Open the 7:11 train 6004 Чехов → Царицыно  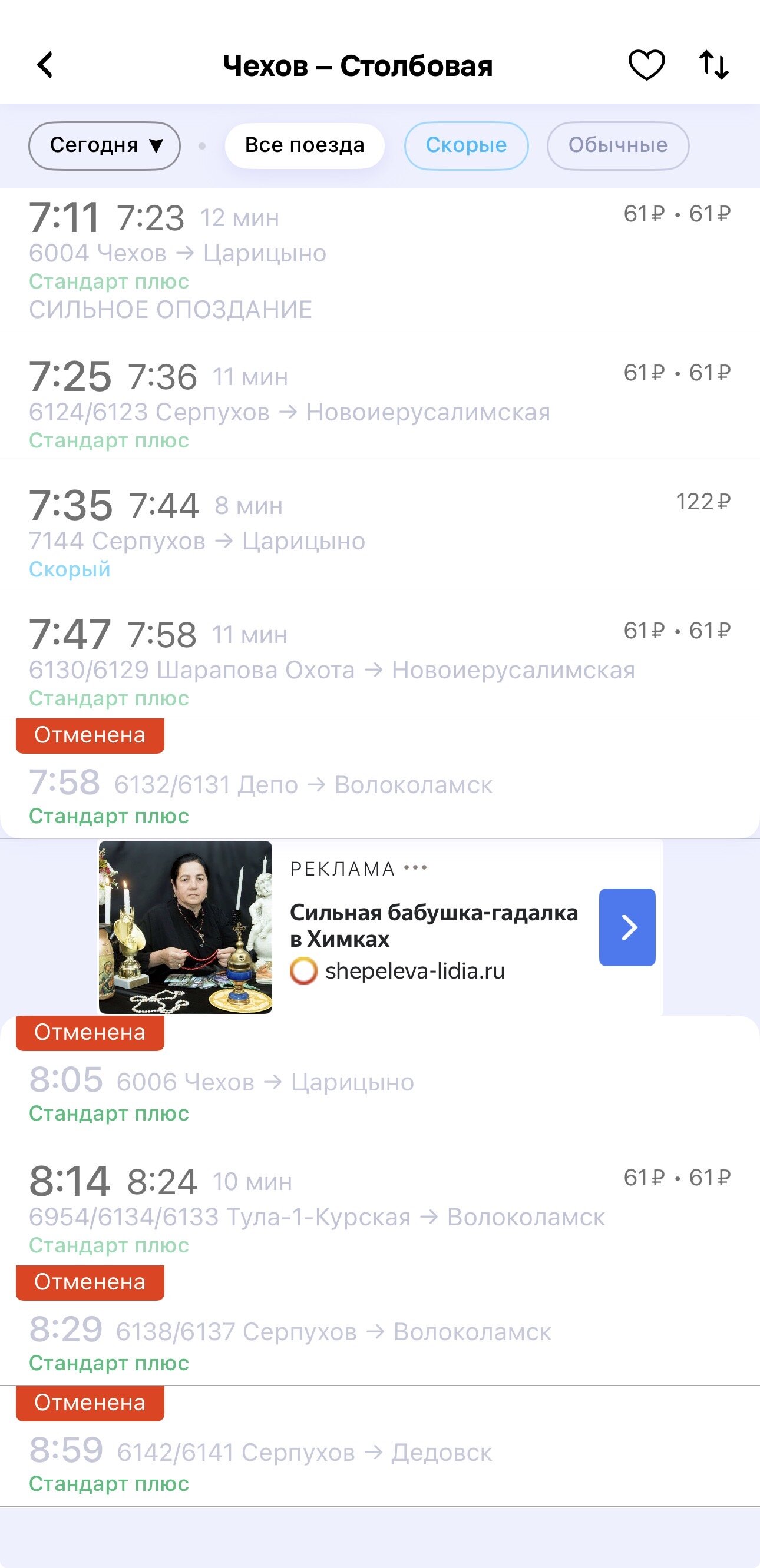pyautogui.click(x=380, y=260)
